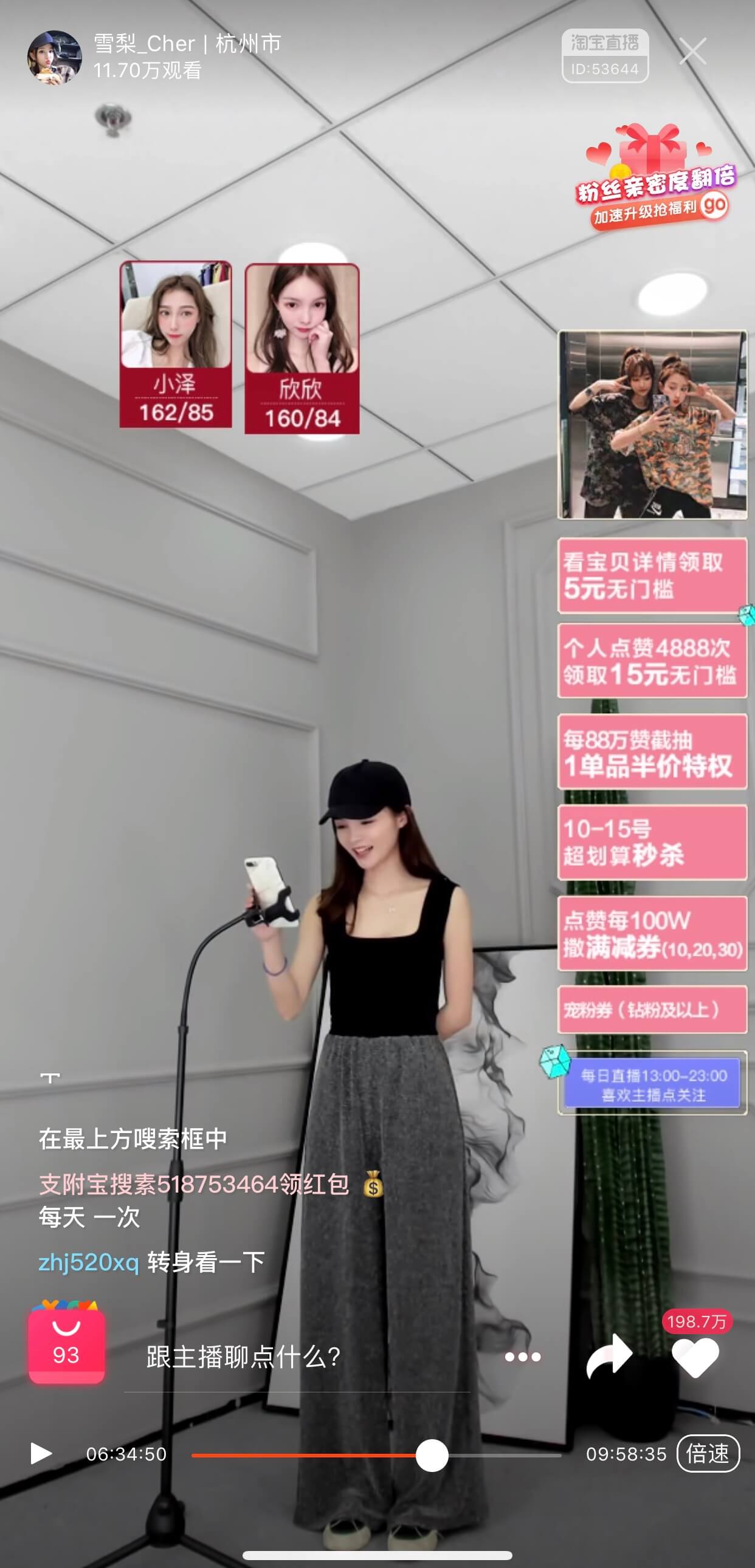Like the stream with the heart icon
The width and height of the screenshot is (755, 1568).
695,1355
